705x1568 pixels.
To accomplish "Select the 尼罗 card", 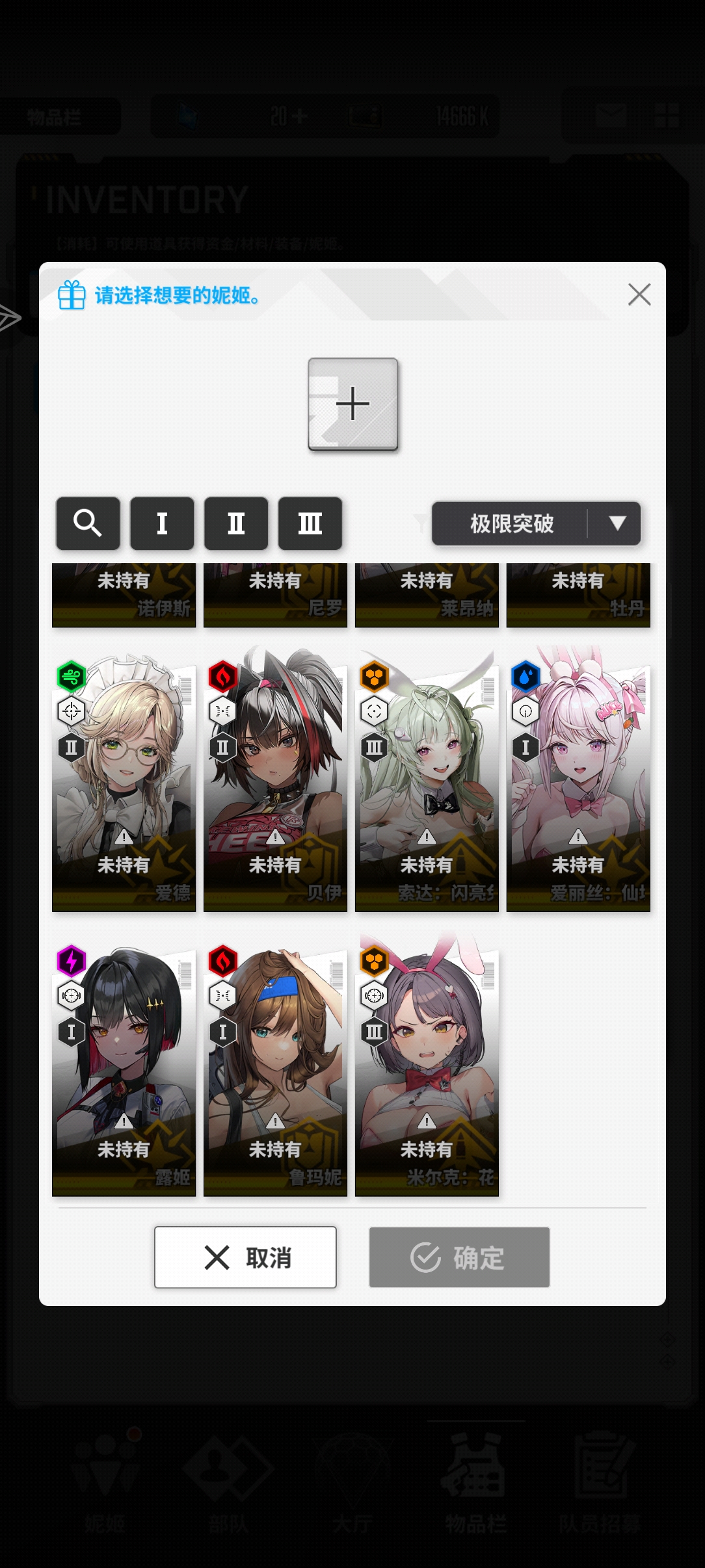I will [x=275, y=595].
